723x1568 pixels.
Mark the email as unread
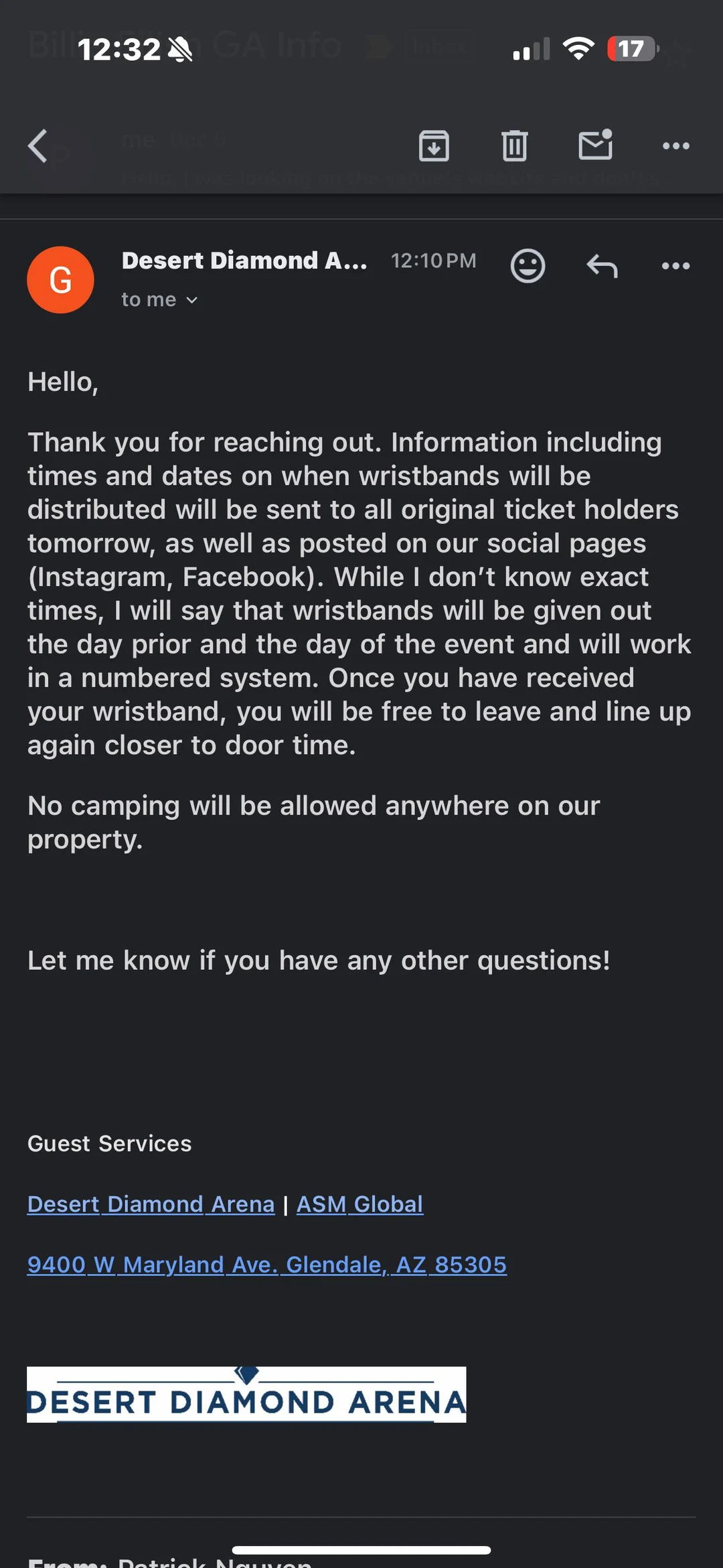(595, 146)
